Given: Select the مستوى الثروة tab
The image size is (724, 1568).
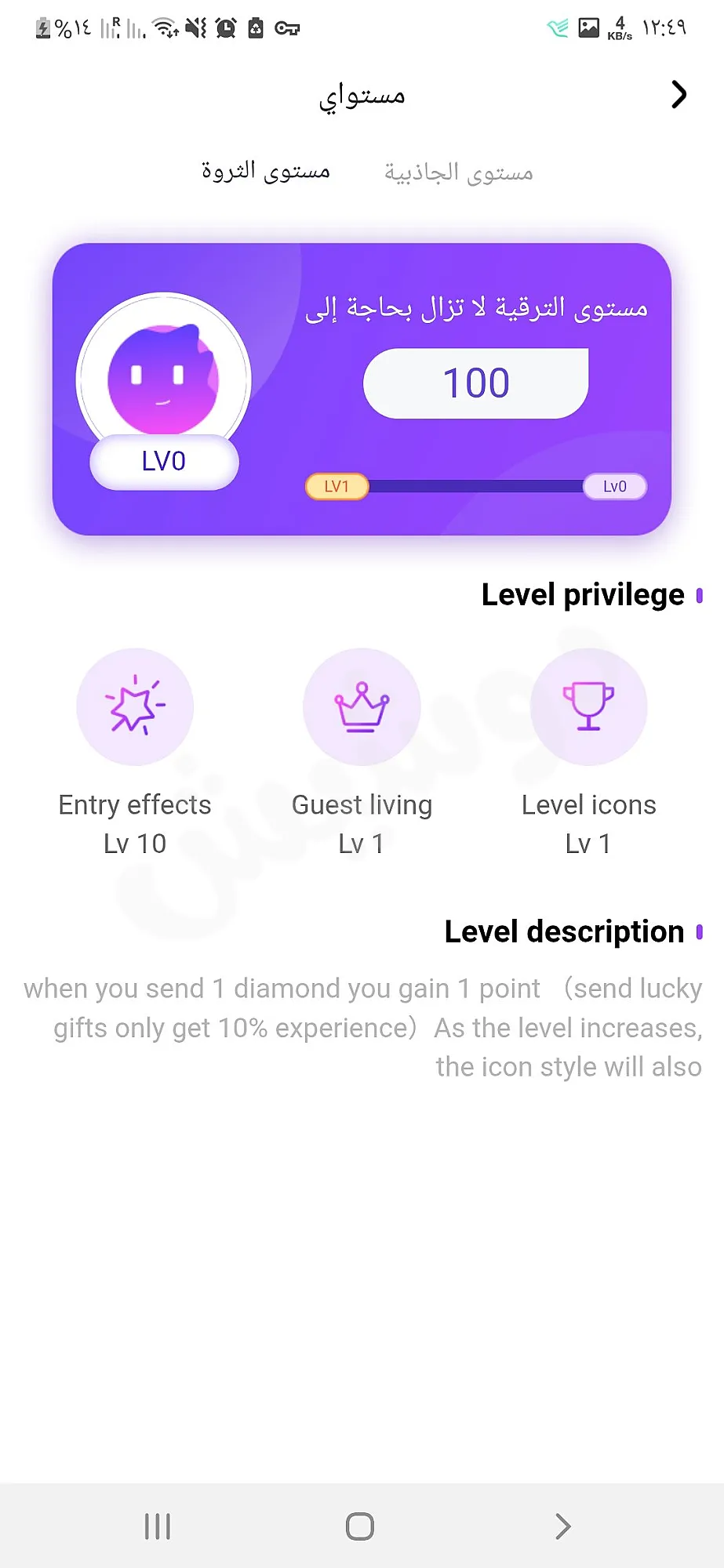Looking at the screenshot, I should pos(266,170).
